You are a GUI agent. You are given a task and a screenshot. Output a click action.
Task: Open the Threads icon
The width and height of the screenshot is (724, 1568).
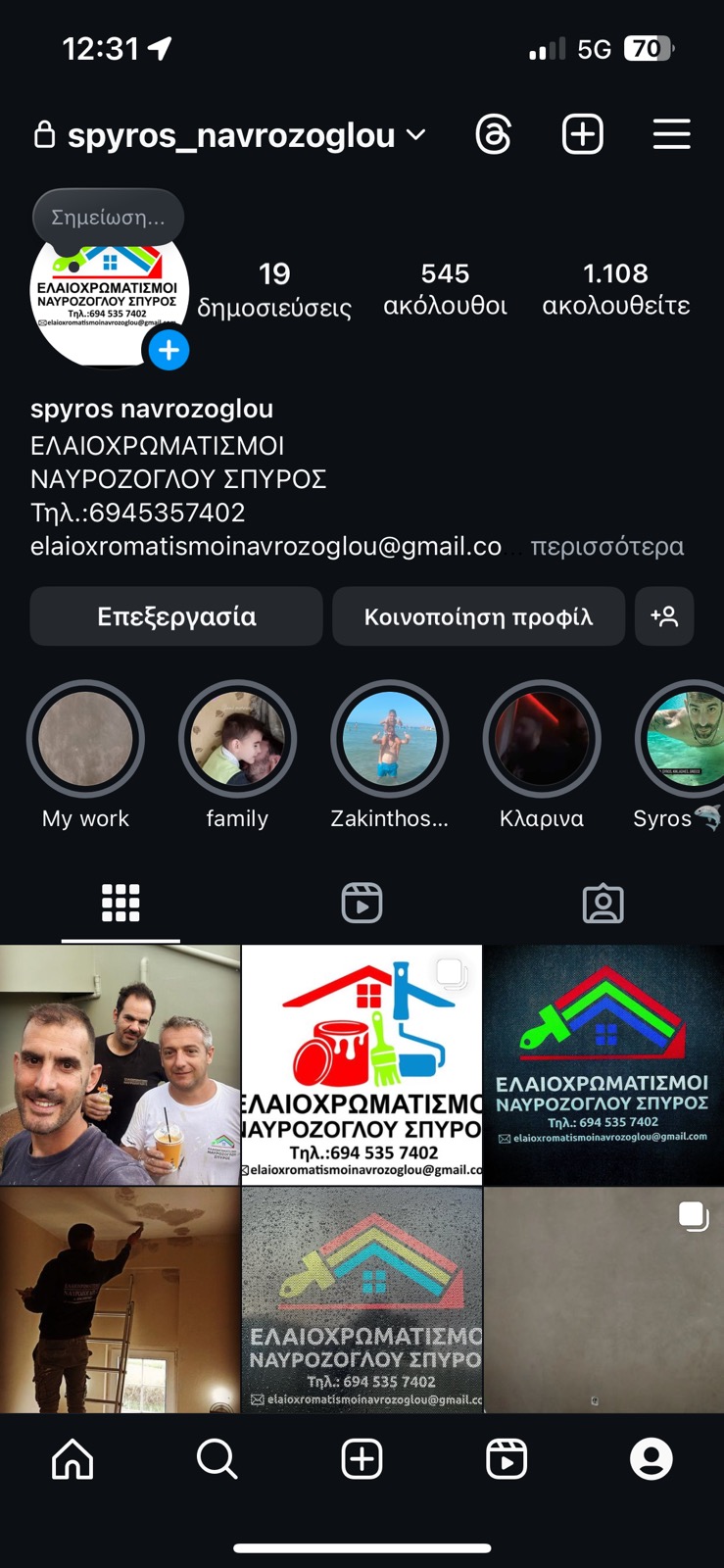[494, 134]
